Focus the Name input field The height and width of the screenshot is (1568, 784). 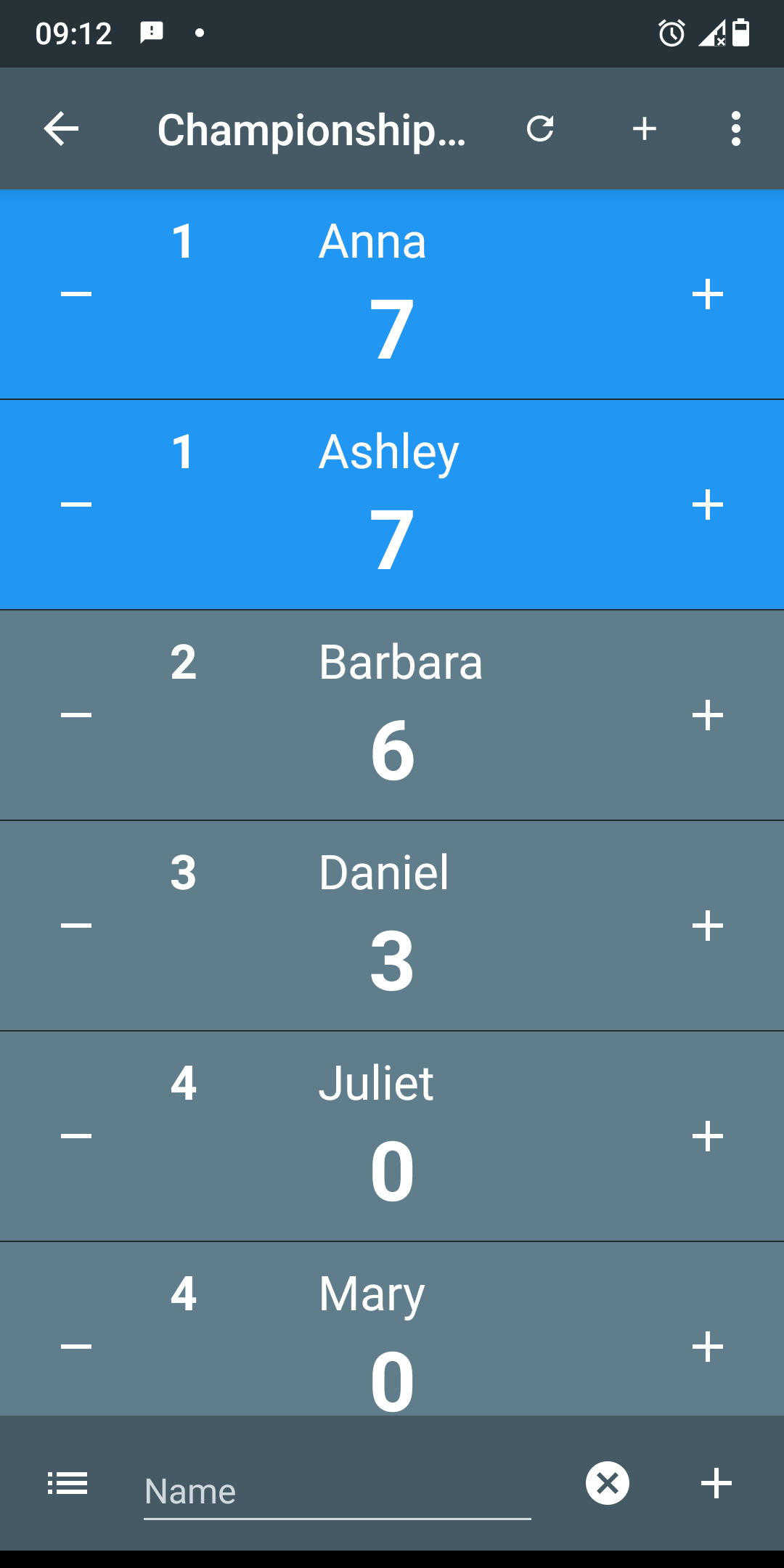337,1491
